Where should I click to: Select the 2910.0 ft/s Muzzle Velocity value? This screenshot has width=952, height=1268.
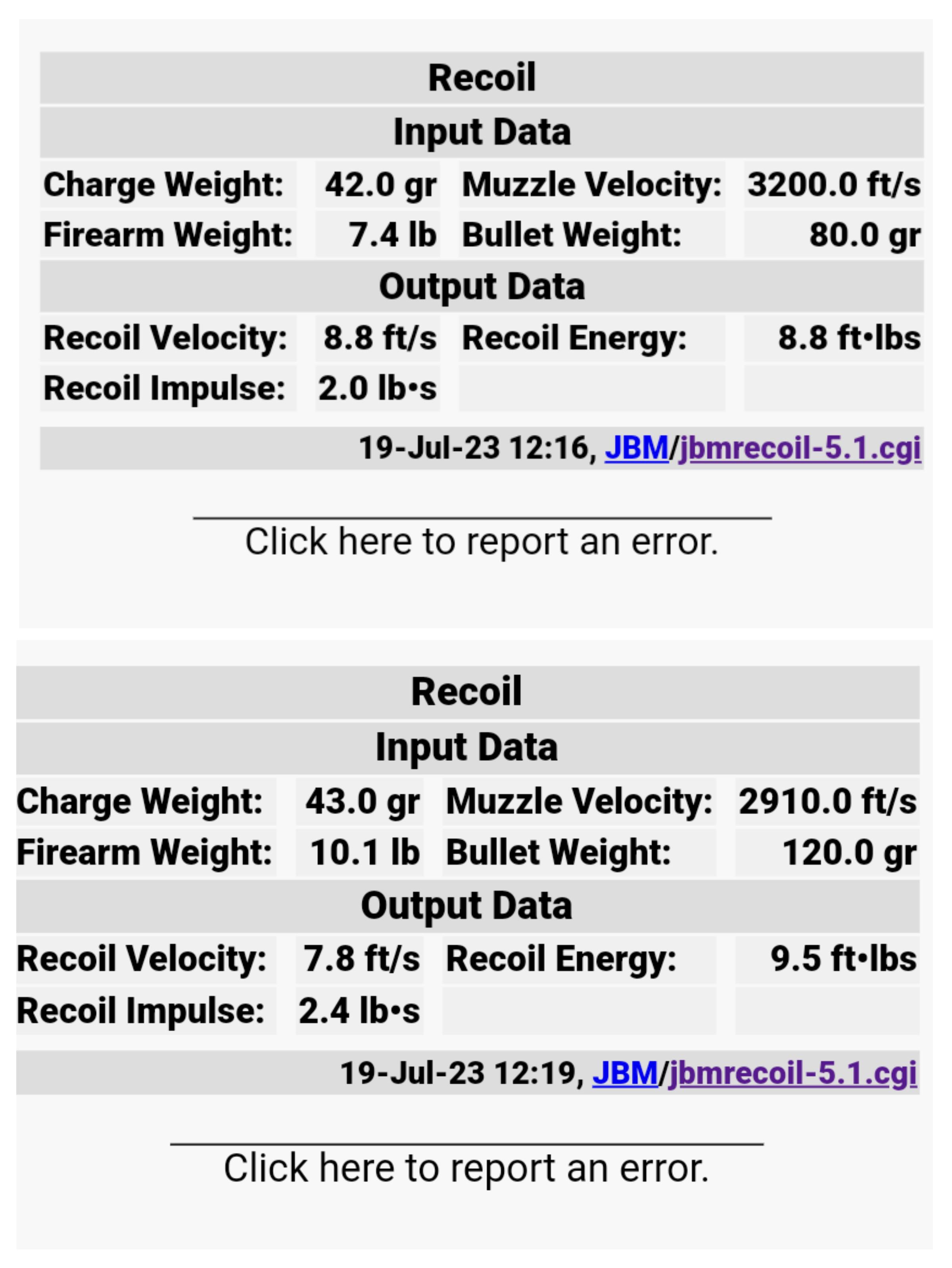[x=827, y=802]
